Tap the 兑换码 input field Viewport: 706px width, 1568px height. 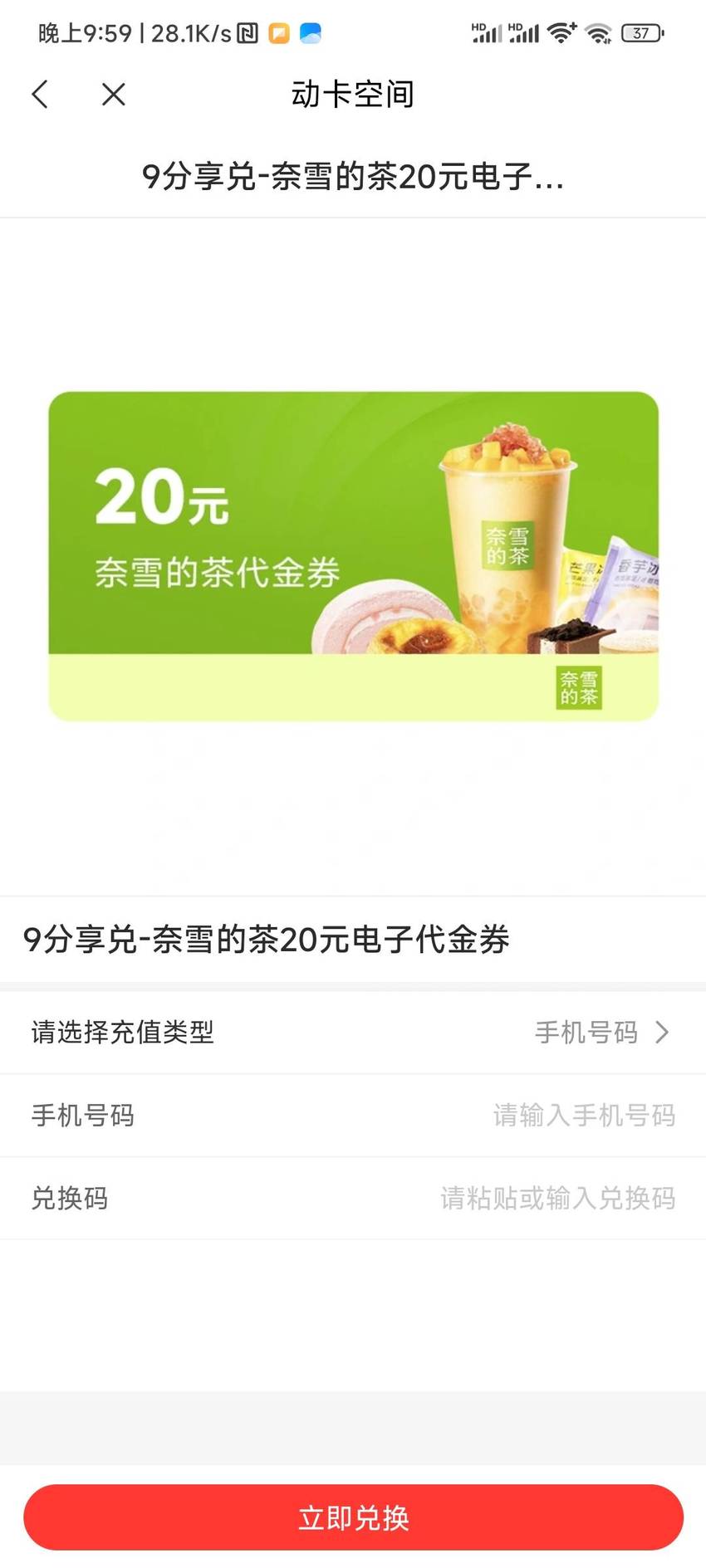click(x=353, y=1198)
